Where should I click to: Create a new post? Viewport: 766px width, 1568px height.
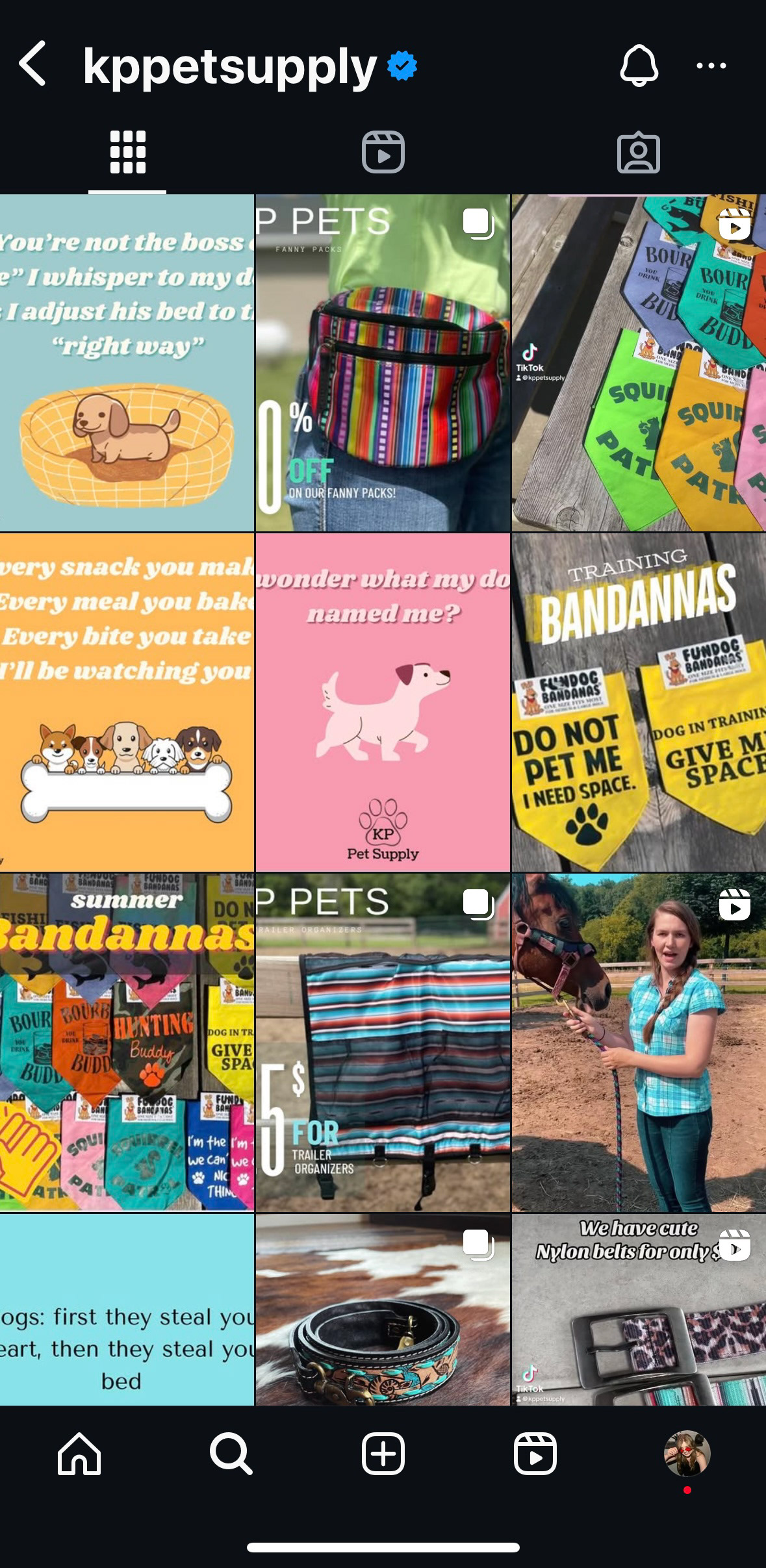(383, 1454)
